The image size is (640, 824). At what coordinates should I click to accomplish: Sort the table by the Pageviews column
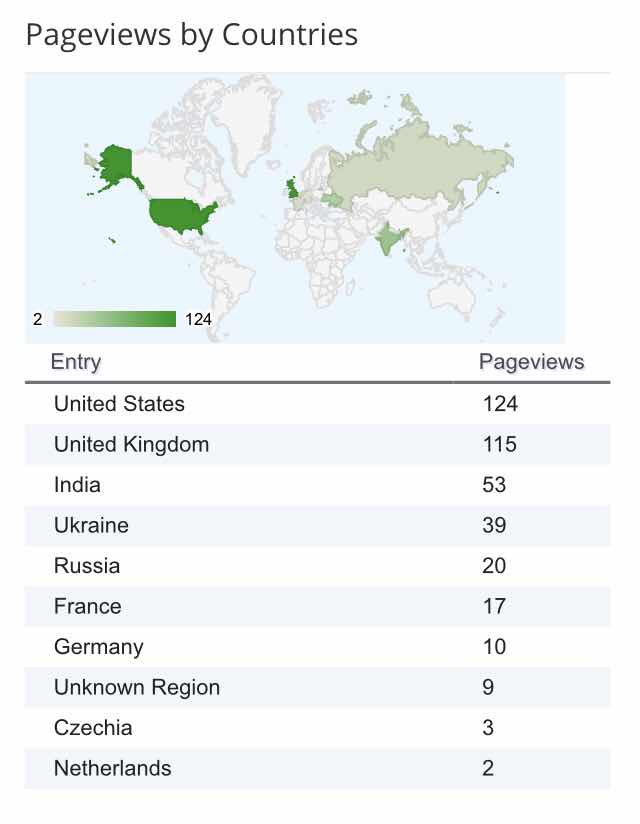tap(531, 362)
